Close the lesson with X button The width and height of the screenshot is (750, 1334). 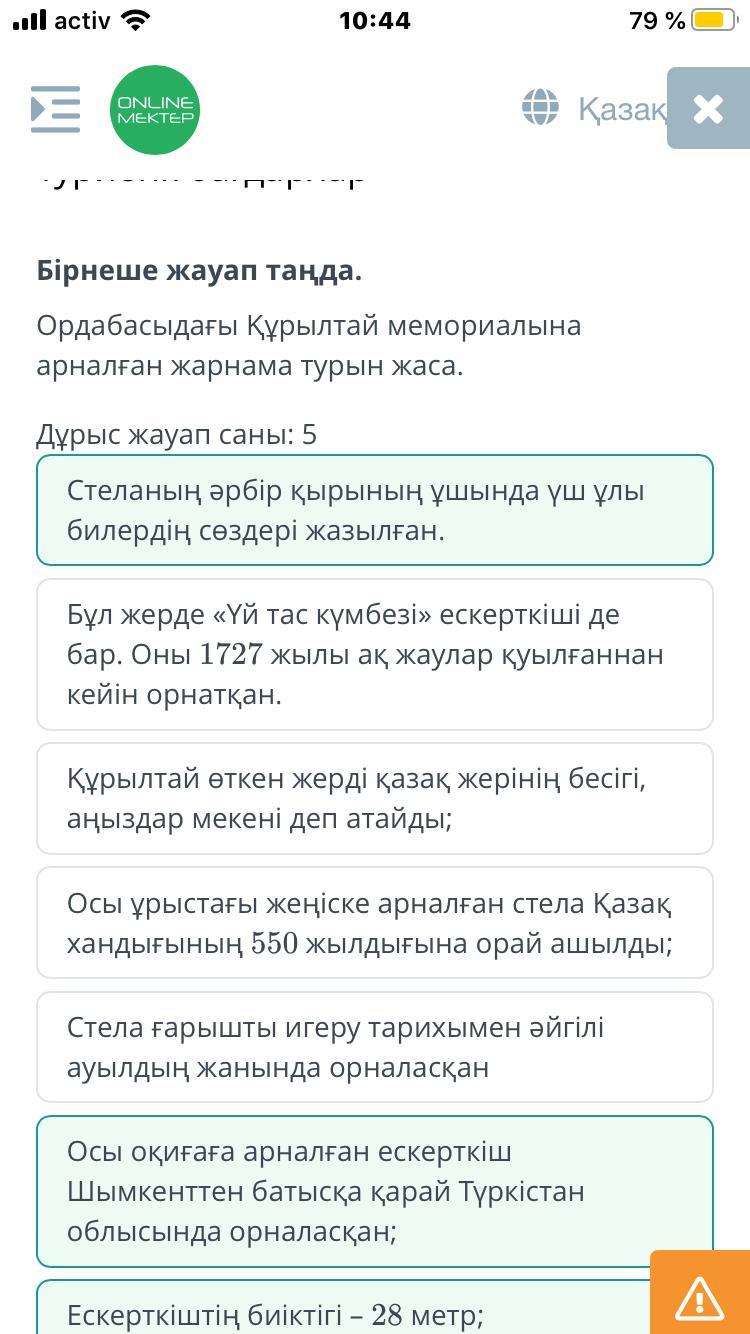click(708, 108)
